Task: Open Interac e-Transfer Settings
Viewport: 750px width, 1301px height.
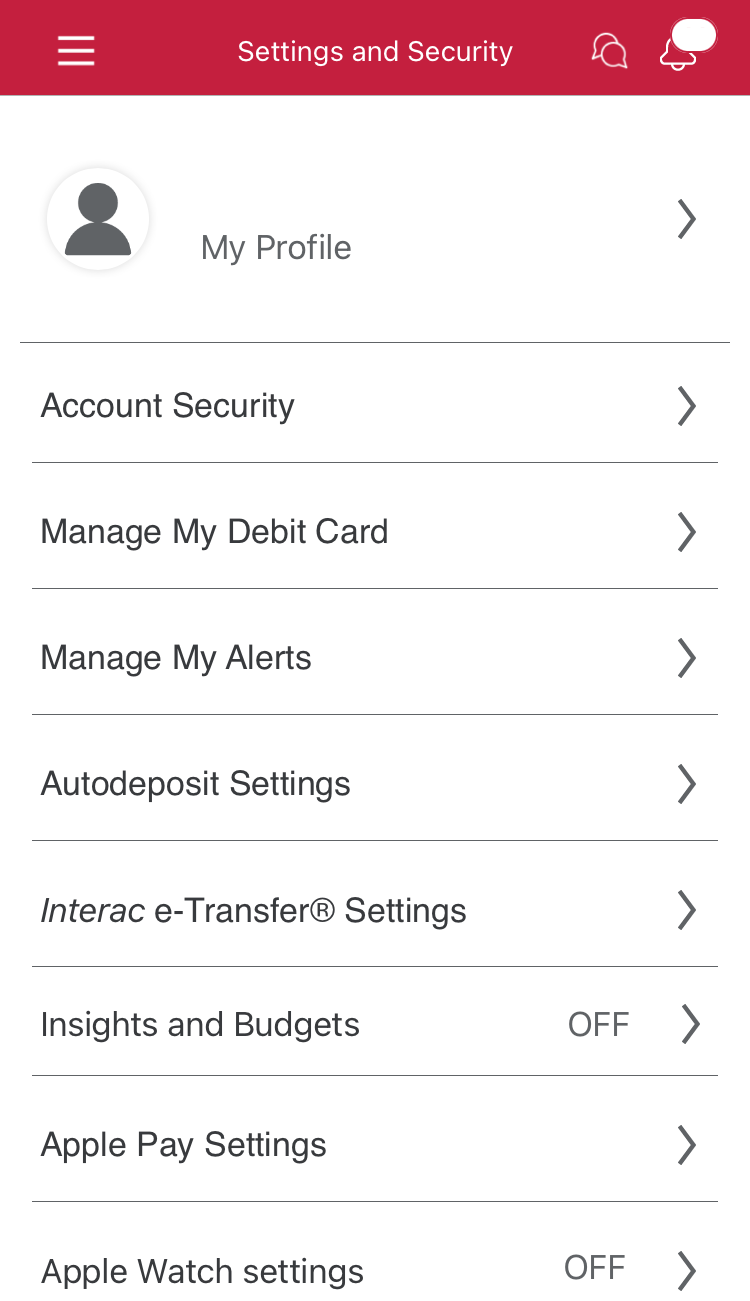Action: click(375, 910)
